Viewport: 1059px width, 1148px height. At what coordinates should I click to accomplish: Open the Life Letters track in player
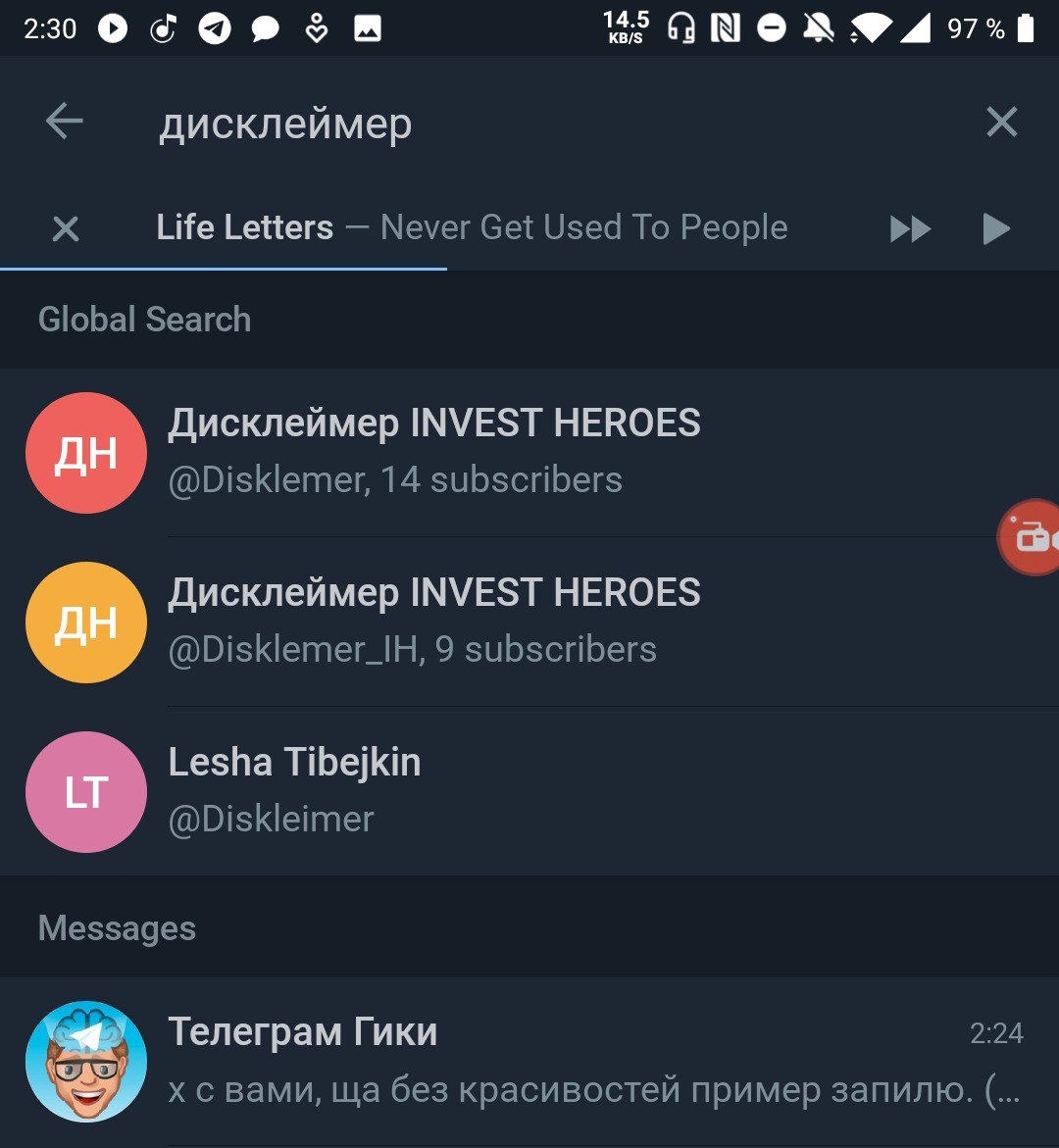(x=472, y=228)
